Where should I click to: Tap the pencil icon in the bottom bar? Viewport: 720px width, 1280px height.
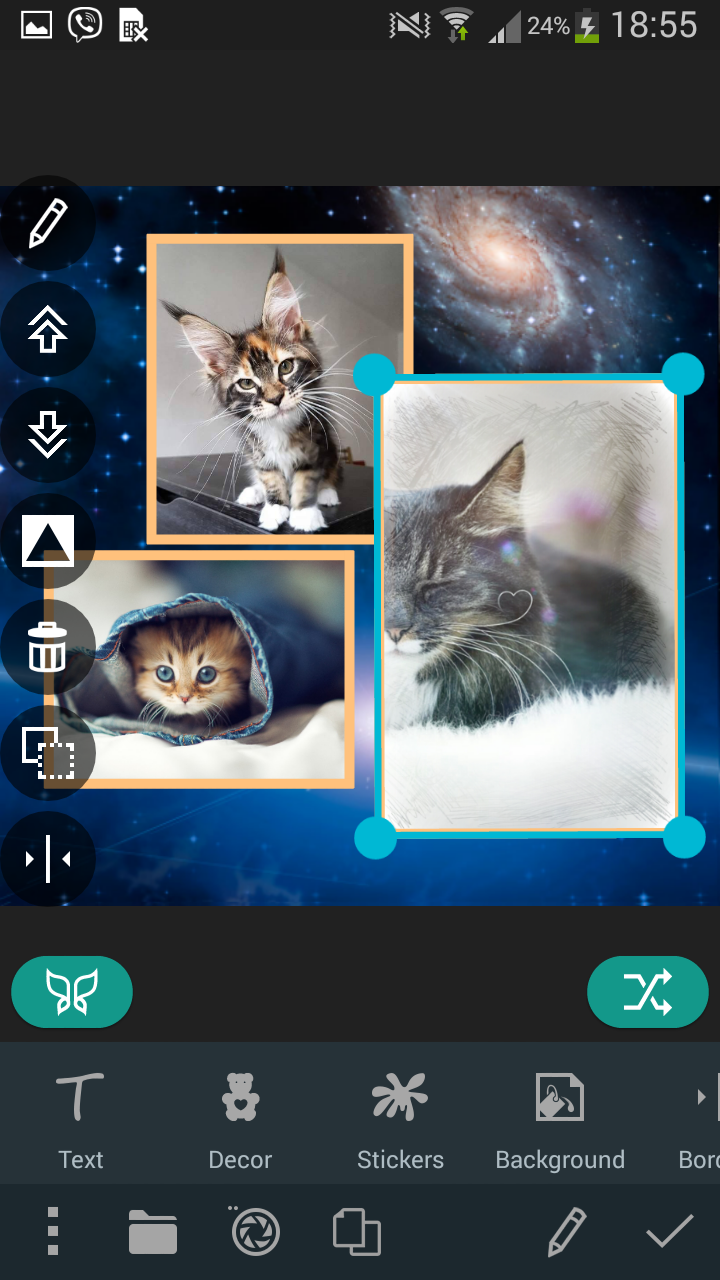(x=566, y=1232)
